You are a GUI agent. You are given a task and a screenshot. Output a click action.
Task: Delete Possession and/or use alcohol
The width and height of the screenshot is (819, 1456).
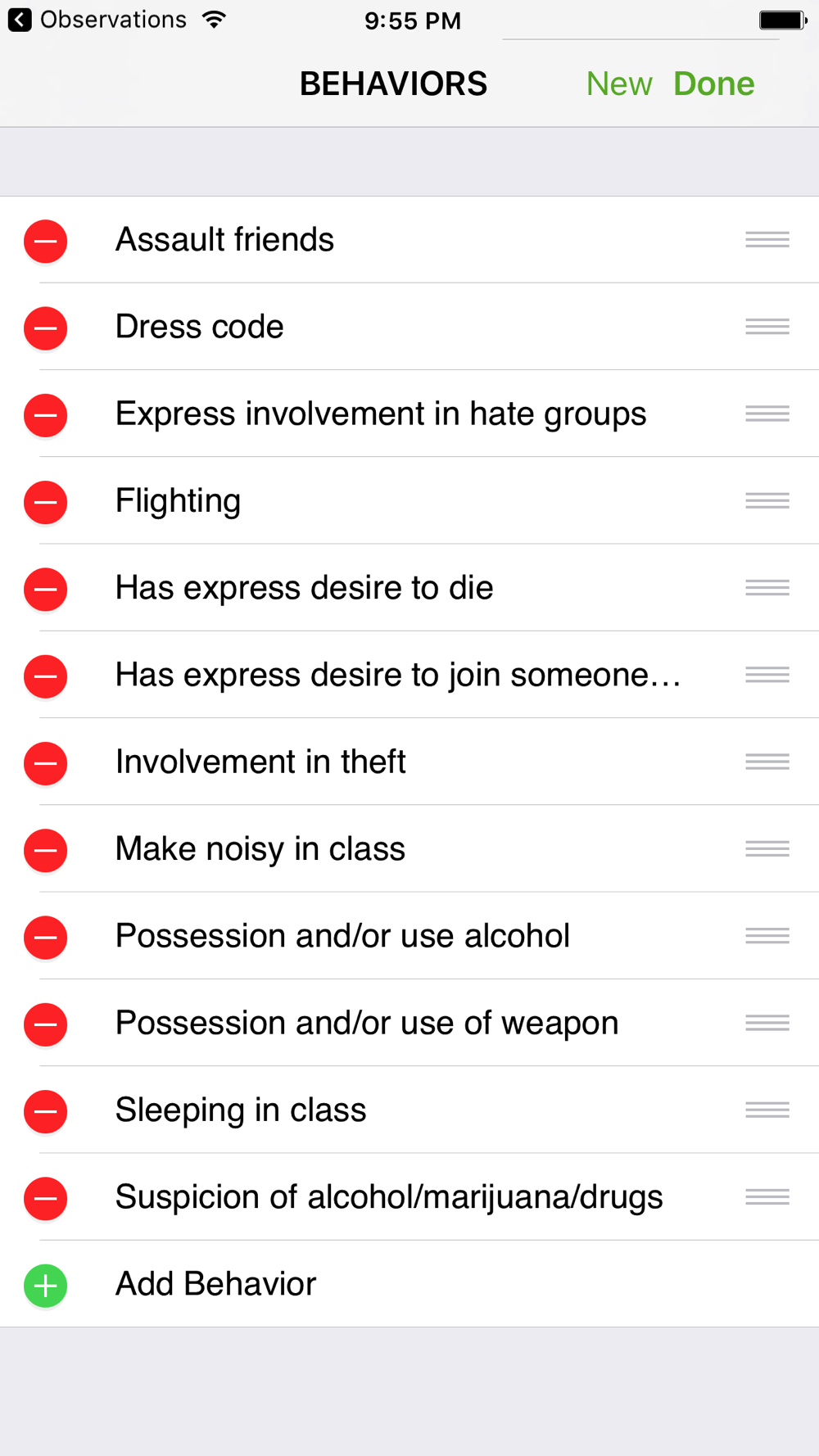(x=46, y=937)
